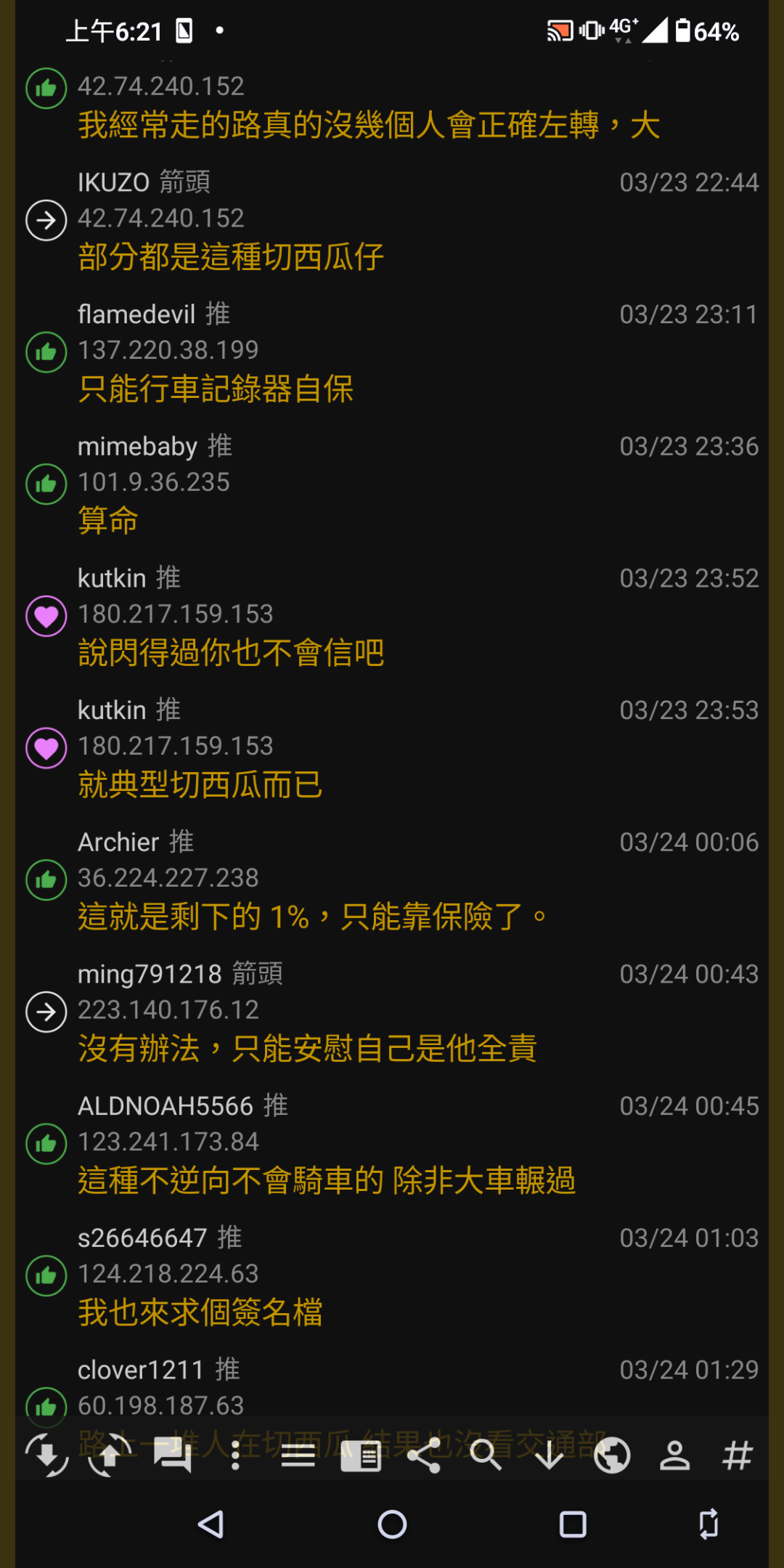Tap the circular upload-arrow toolbar icon
Screen dimensions: 784x1568
coord(110,1455)
